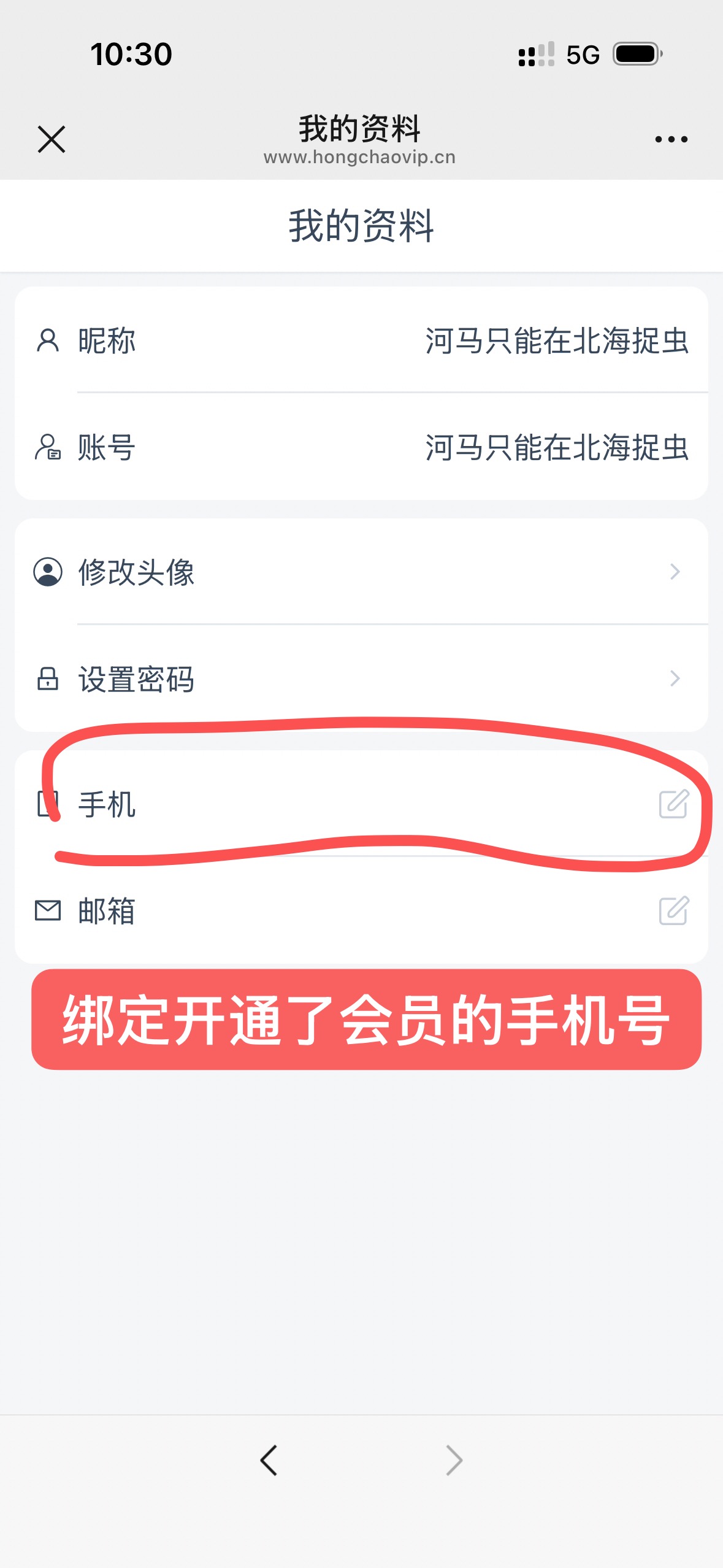
Task: Select the 修改头像 option
Action: pyautogui.click(x=136, y=573)
